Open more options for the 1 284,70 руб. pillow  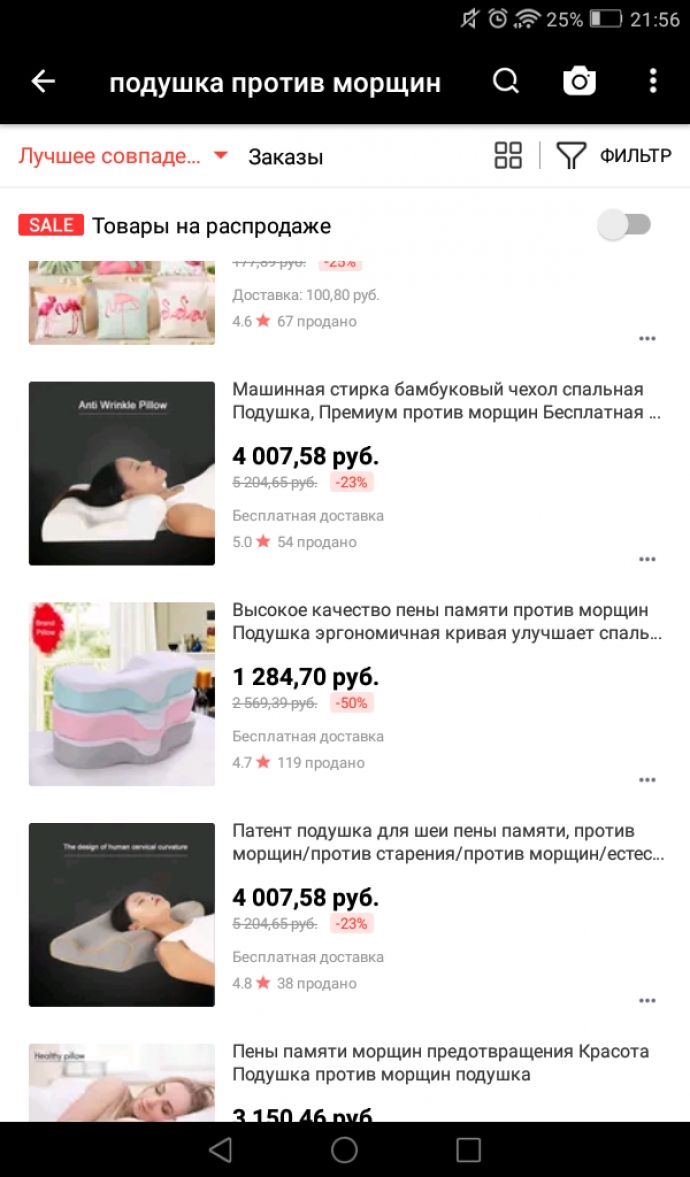tap(647, 780)
